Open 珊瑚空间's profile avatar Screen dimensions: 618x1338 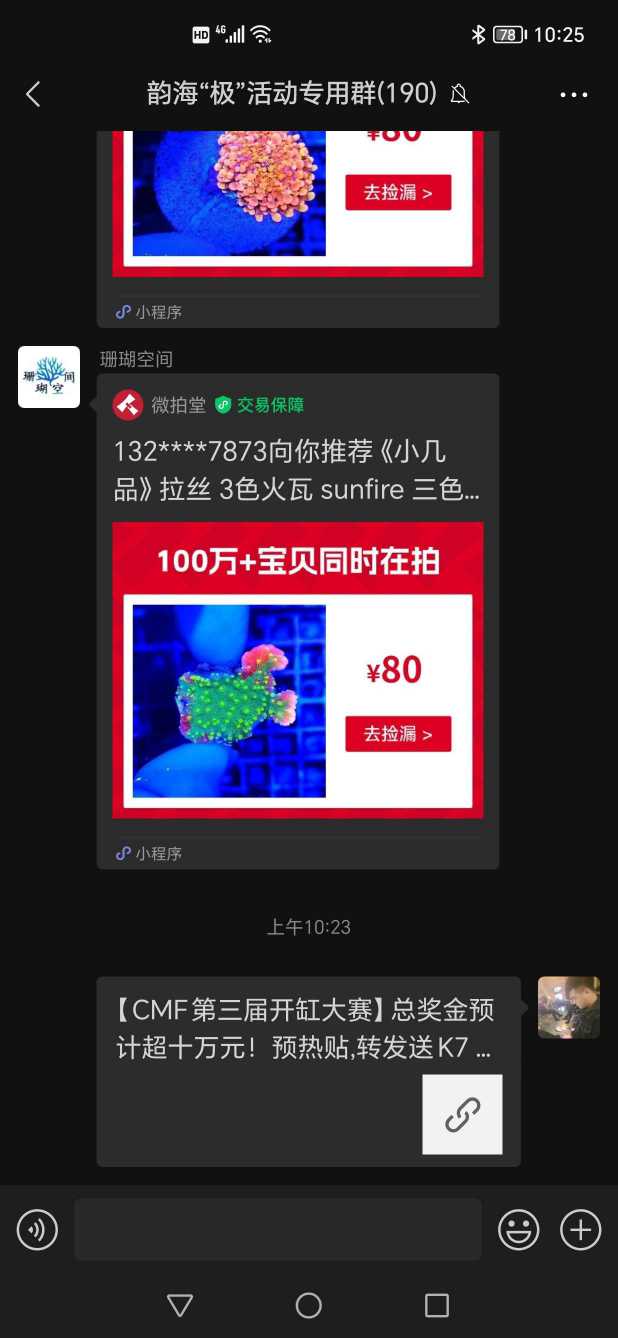(x=49, y=377)
